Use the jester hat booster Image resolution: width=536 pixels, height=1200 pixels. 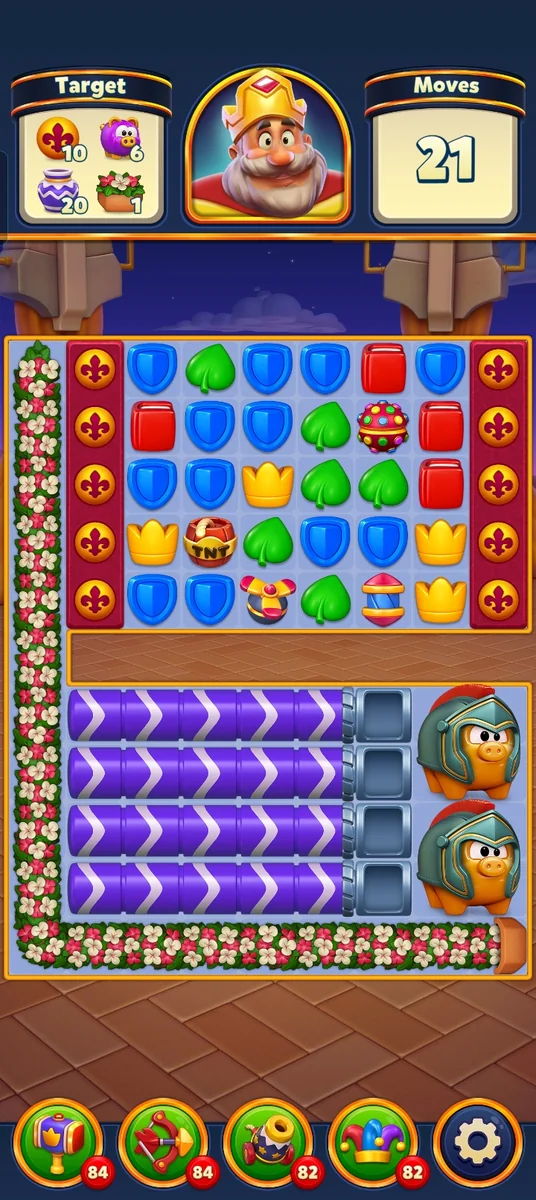click(x=373, y=1142)
